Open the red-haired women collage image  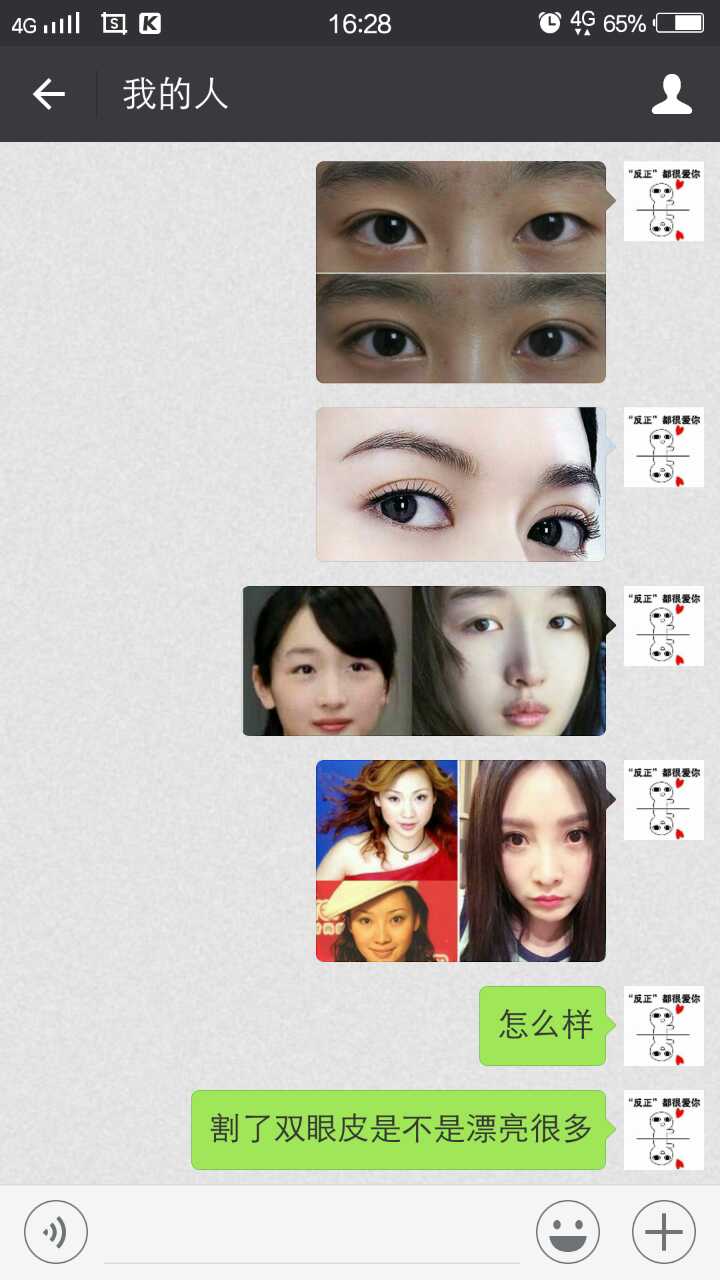(x=461, y=861)
